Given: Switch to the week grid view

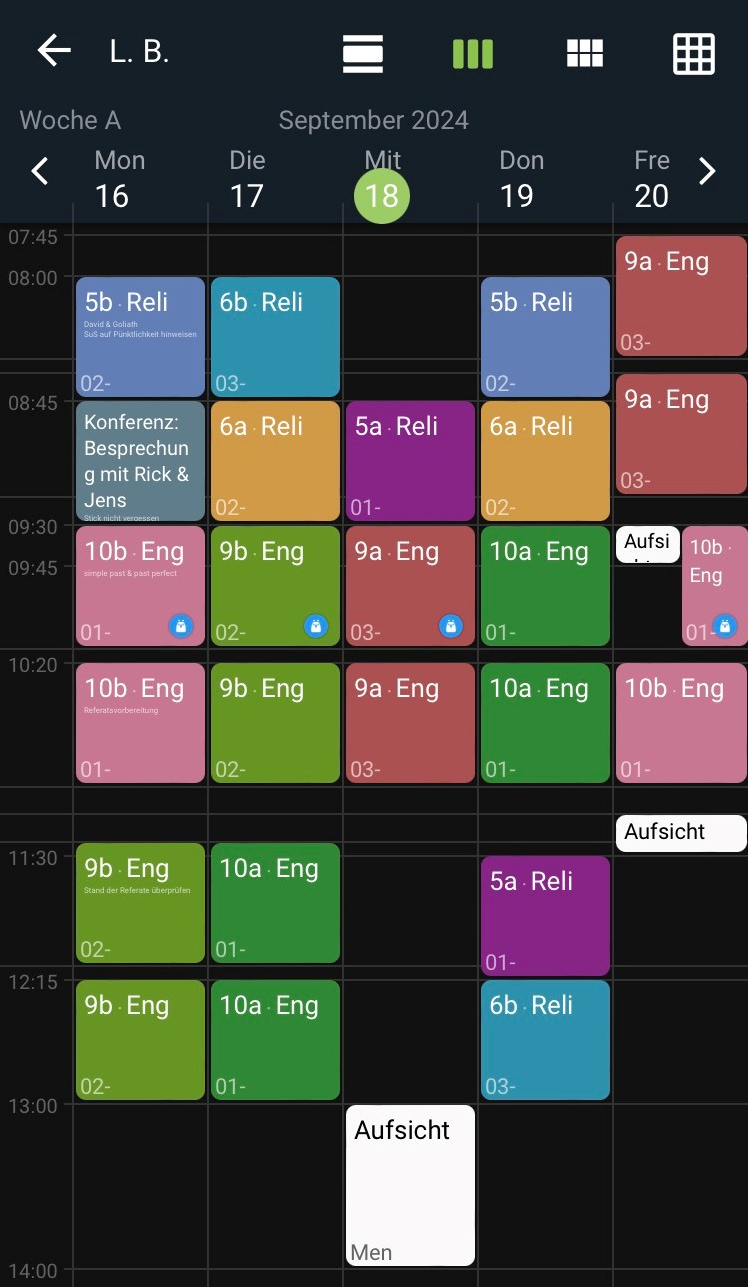Looking at the screenshot, I should (x=584, y=53).
